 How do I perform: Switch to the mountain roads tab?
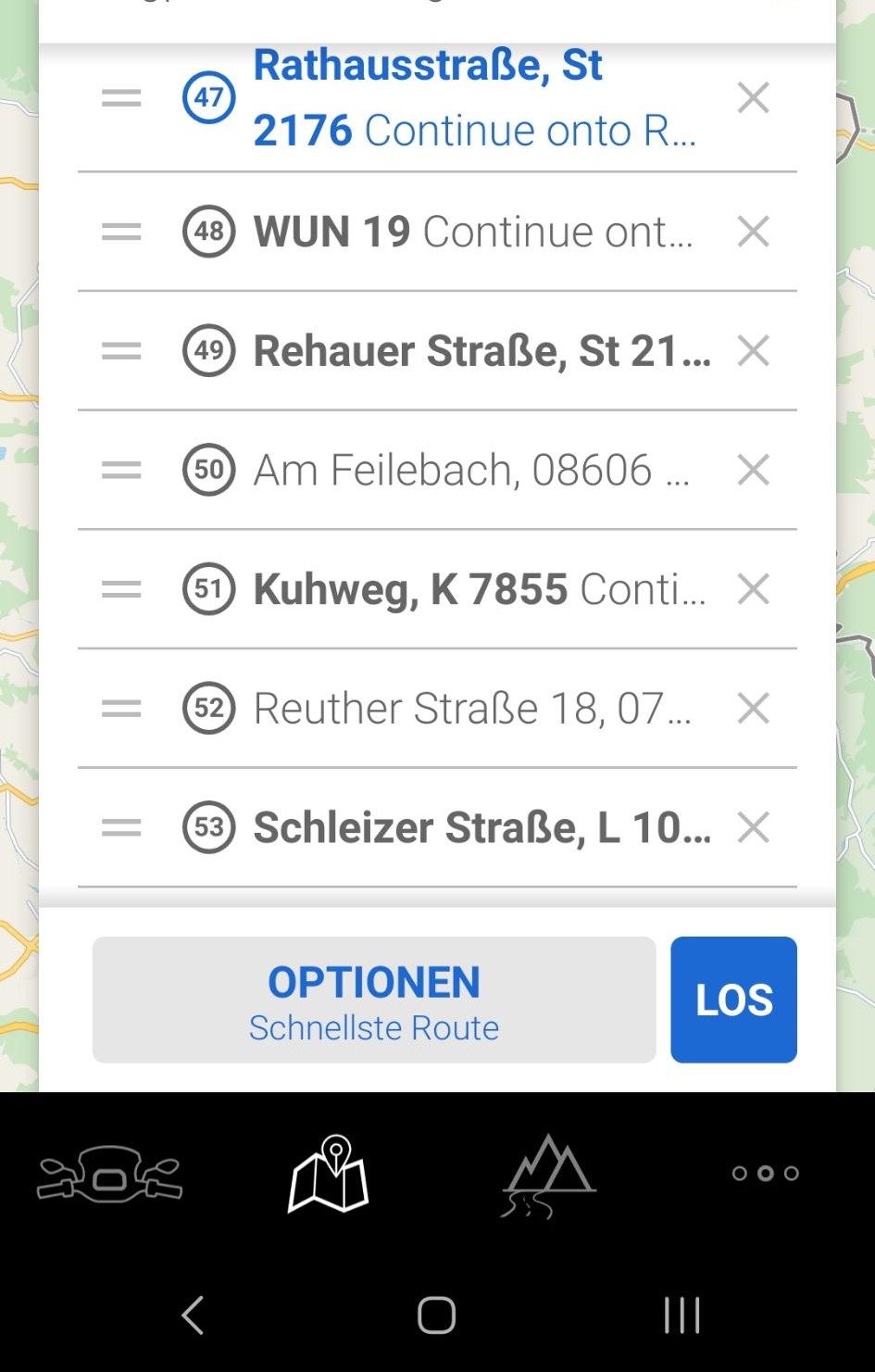click(x=548, y=1174)
